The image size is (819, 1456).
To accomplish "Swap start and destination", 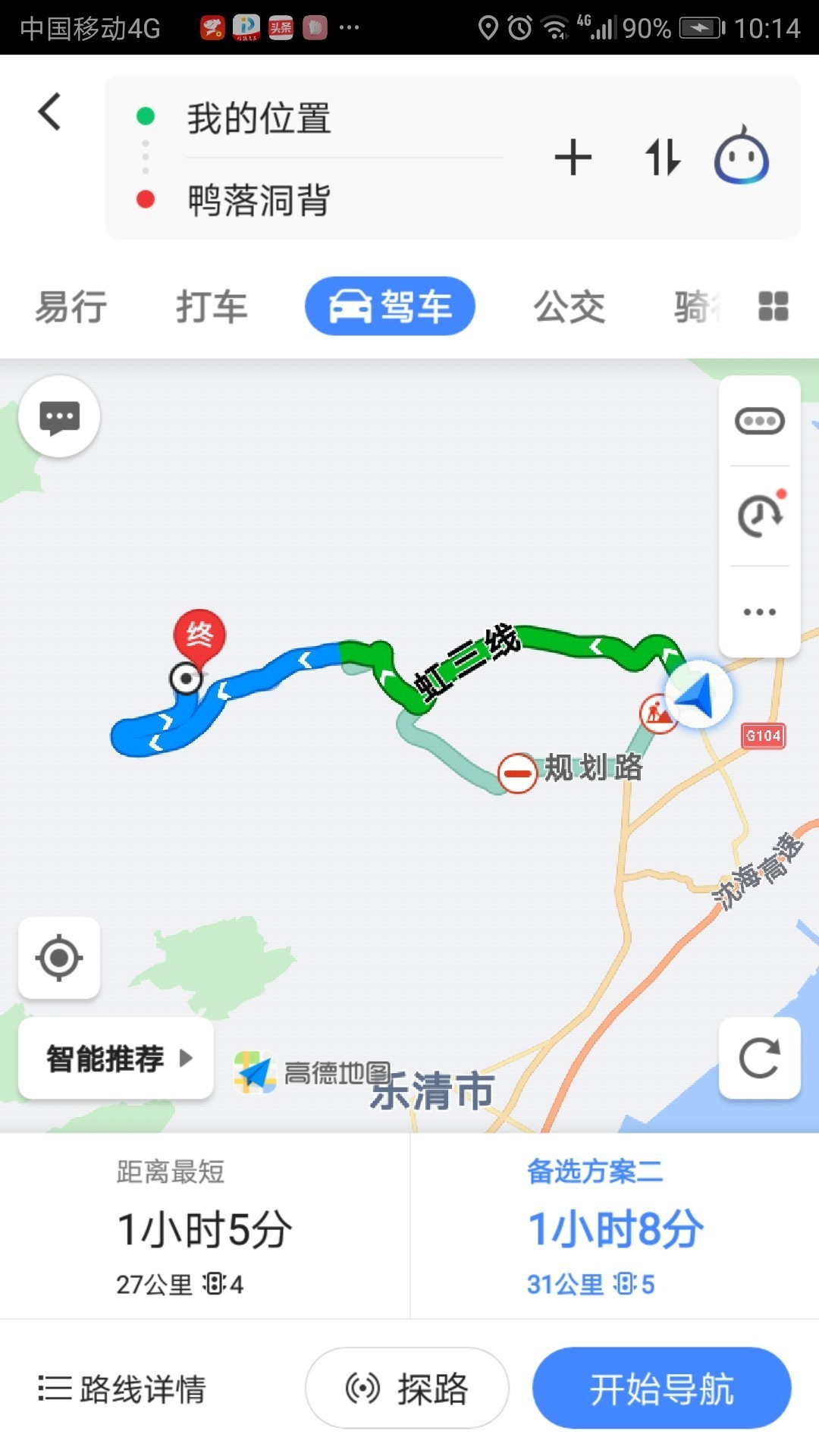I will 662,158.
